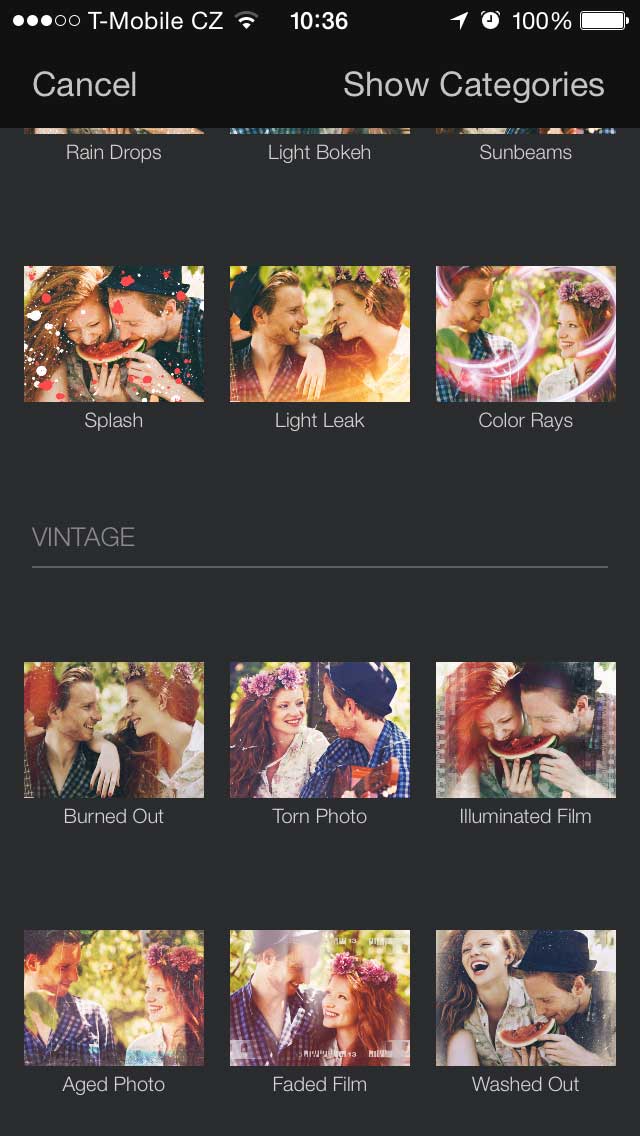Screen dimensions: 640x1136
Task: Apply the Torn Photo effect
Action: click(320, 730)
